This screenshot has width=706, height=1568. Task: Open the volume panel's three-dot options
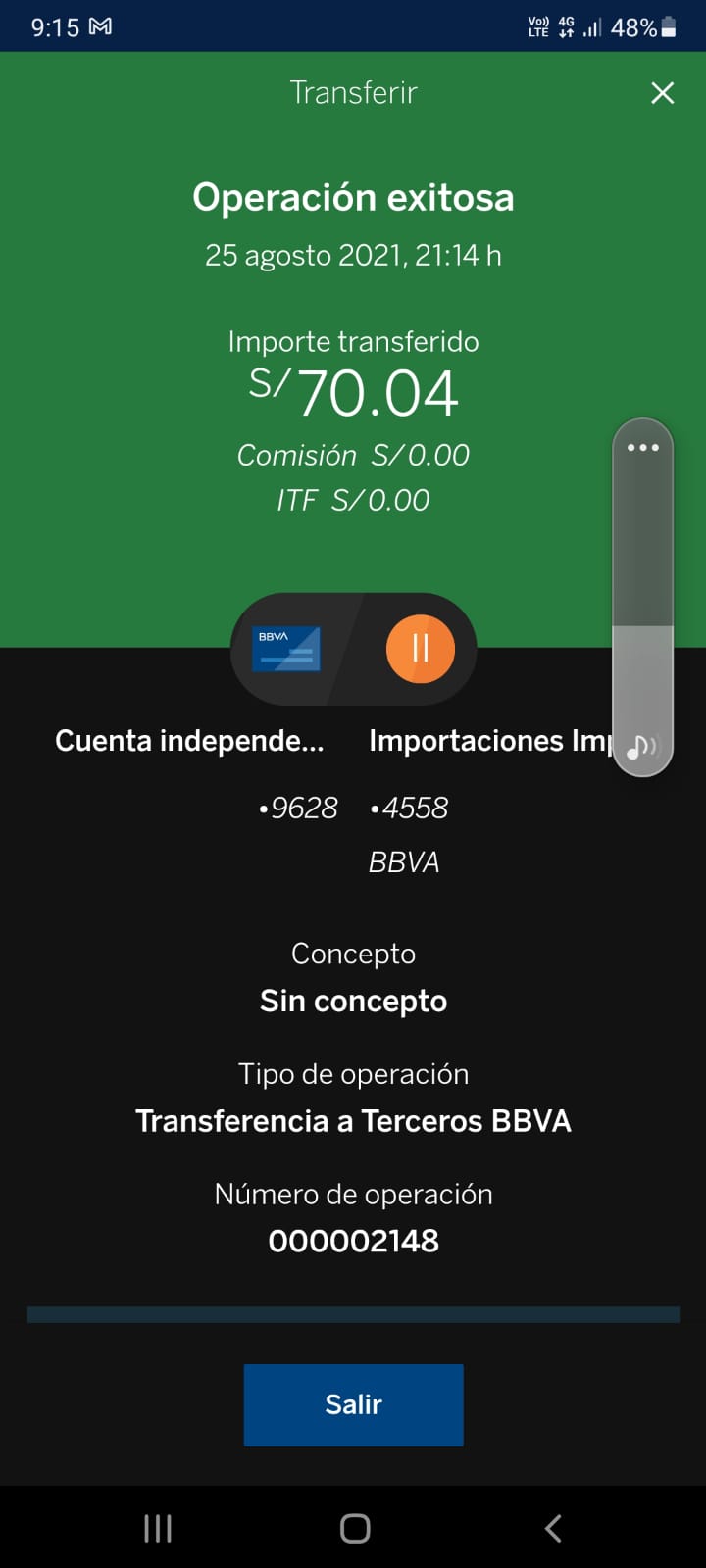tap(642, 448)
